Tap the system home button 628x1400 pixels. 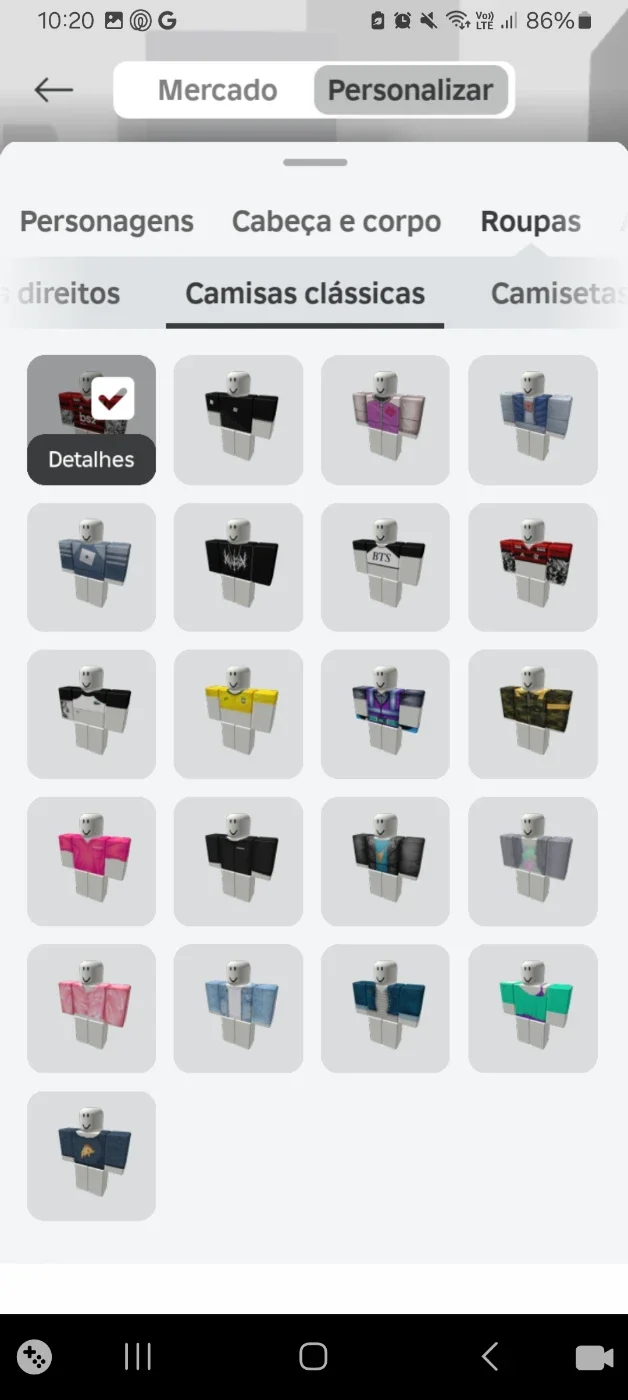(x=313, y=1356)
